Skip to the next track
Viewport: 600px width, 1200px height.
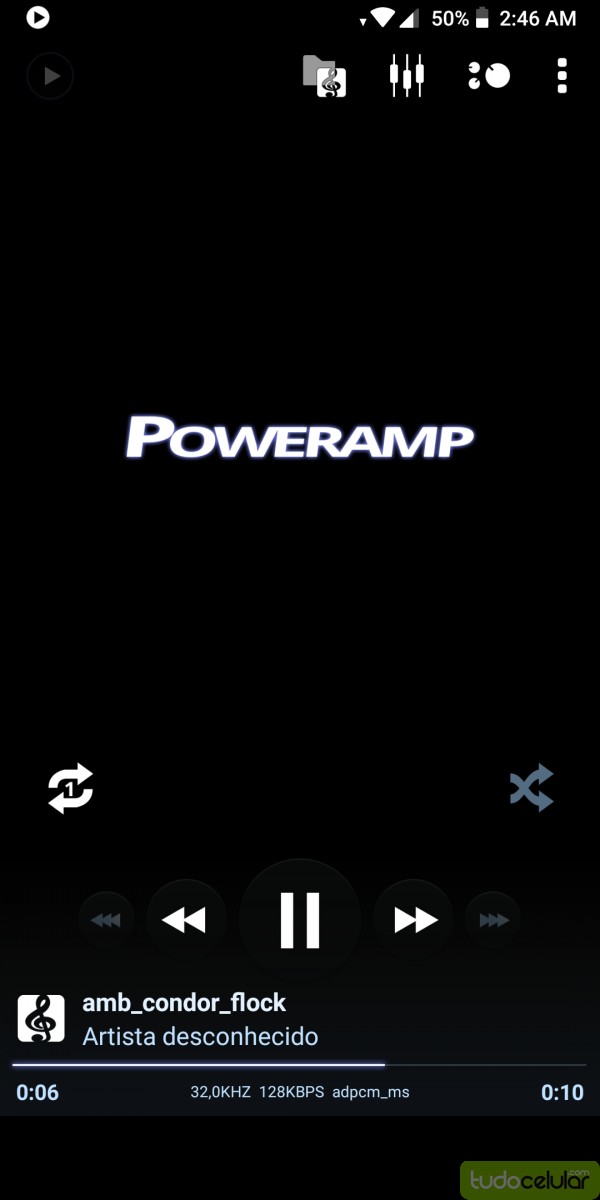pyautogui.click(x=415, y=920)
